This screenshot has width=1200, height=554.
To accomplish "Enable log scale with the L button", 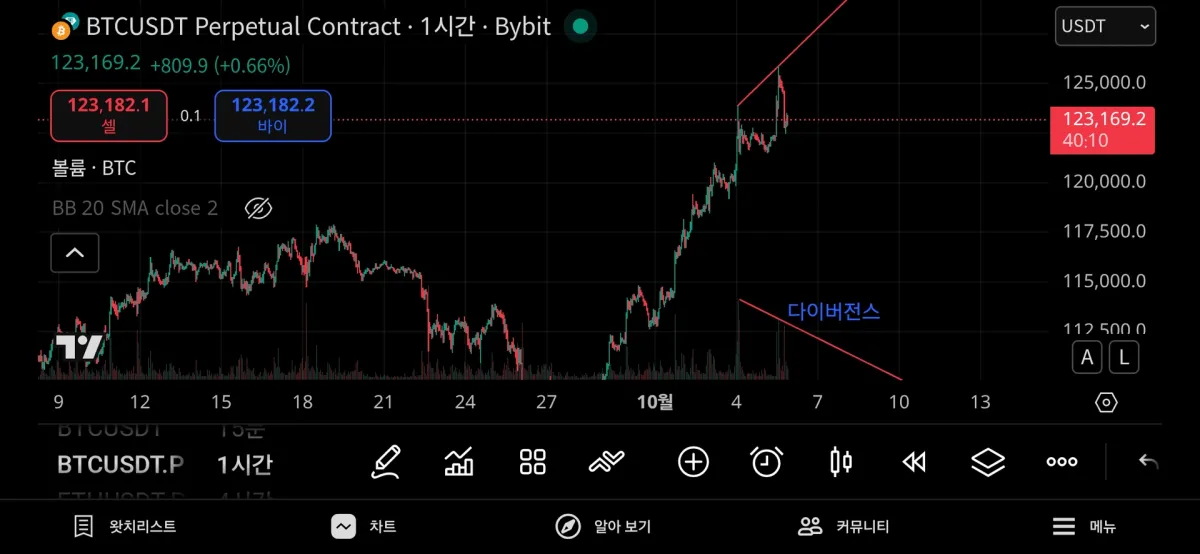I will click(1124, 356).
